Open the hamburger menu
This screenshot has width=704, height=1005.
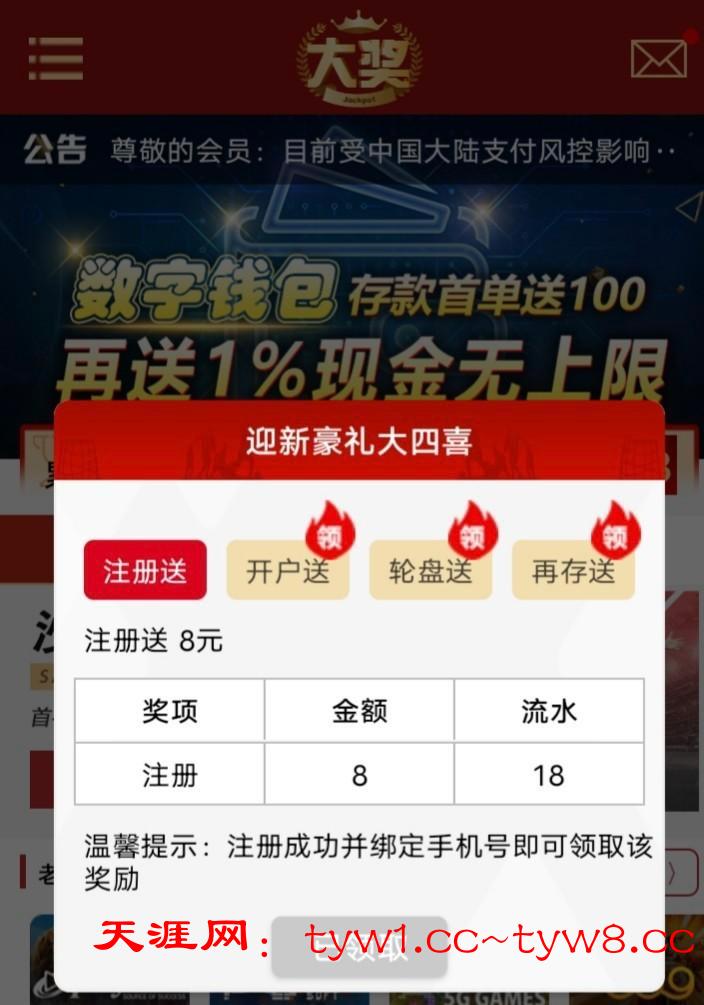[x=55, y=59]
